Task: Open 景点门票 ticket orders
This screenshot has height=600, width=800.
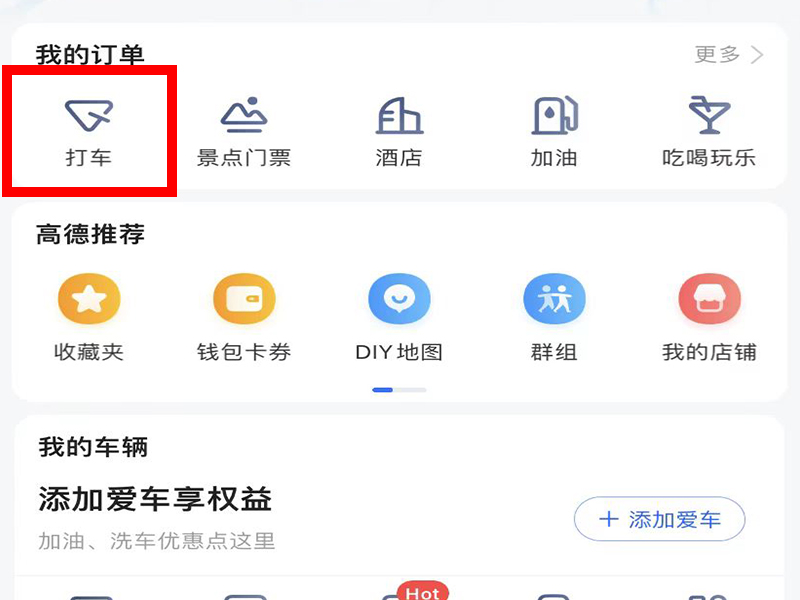Action: click(243, 130)
